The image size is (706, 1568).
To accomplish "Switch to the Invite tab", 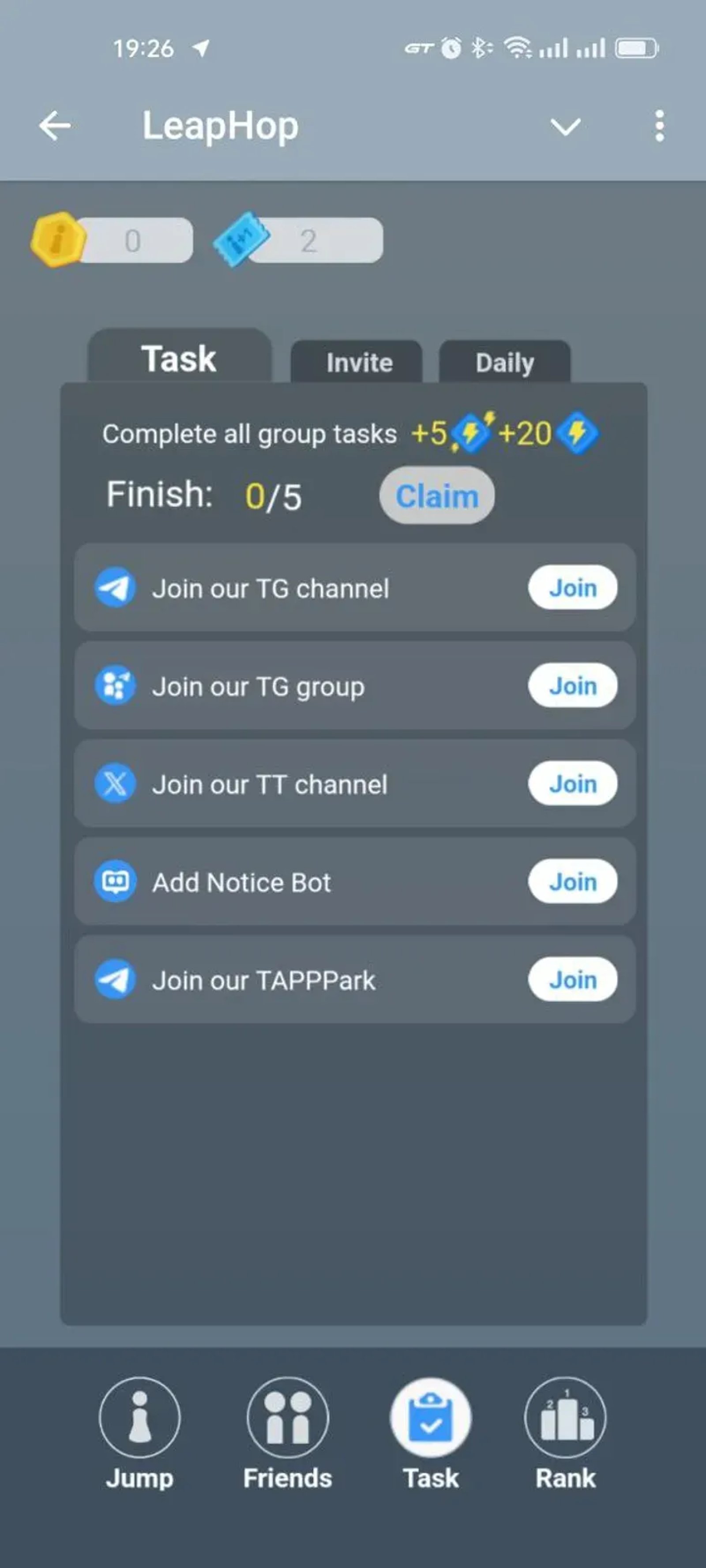I will (x=359, y=362).
